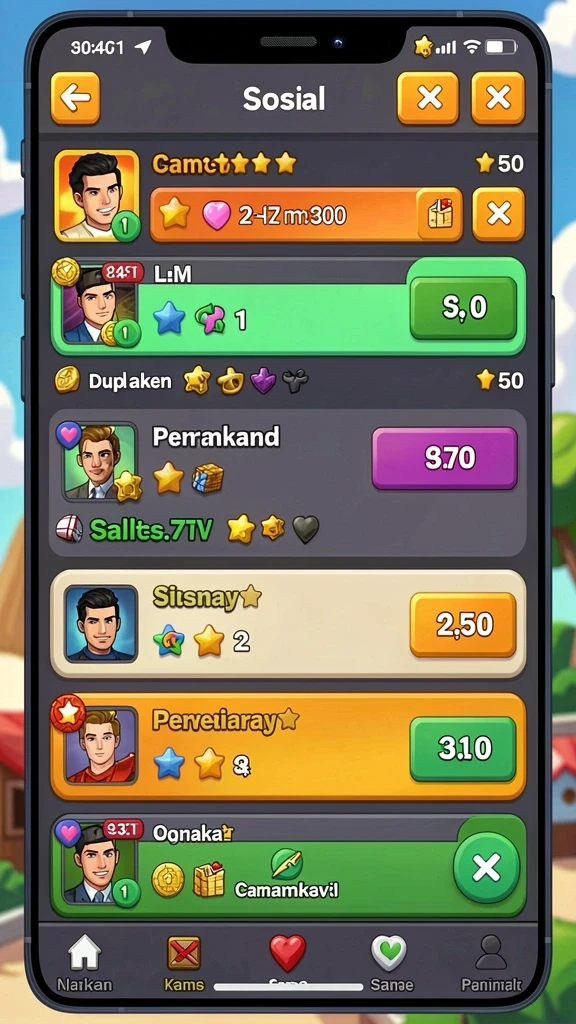Image resolution: width=576 pixels, height=1024 pixels.
Task: Tap the orange 2,50 button for Sitsnay
Action: click(x=463, y=625)
